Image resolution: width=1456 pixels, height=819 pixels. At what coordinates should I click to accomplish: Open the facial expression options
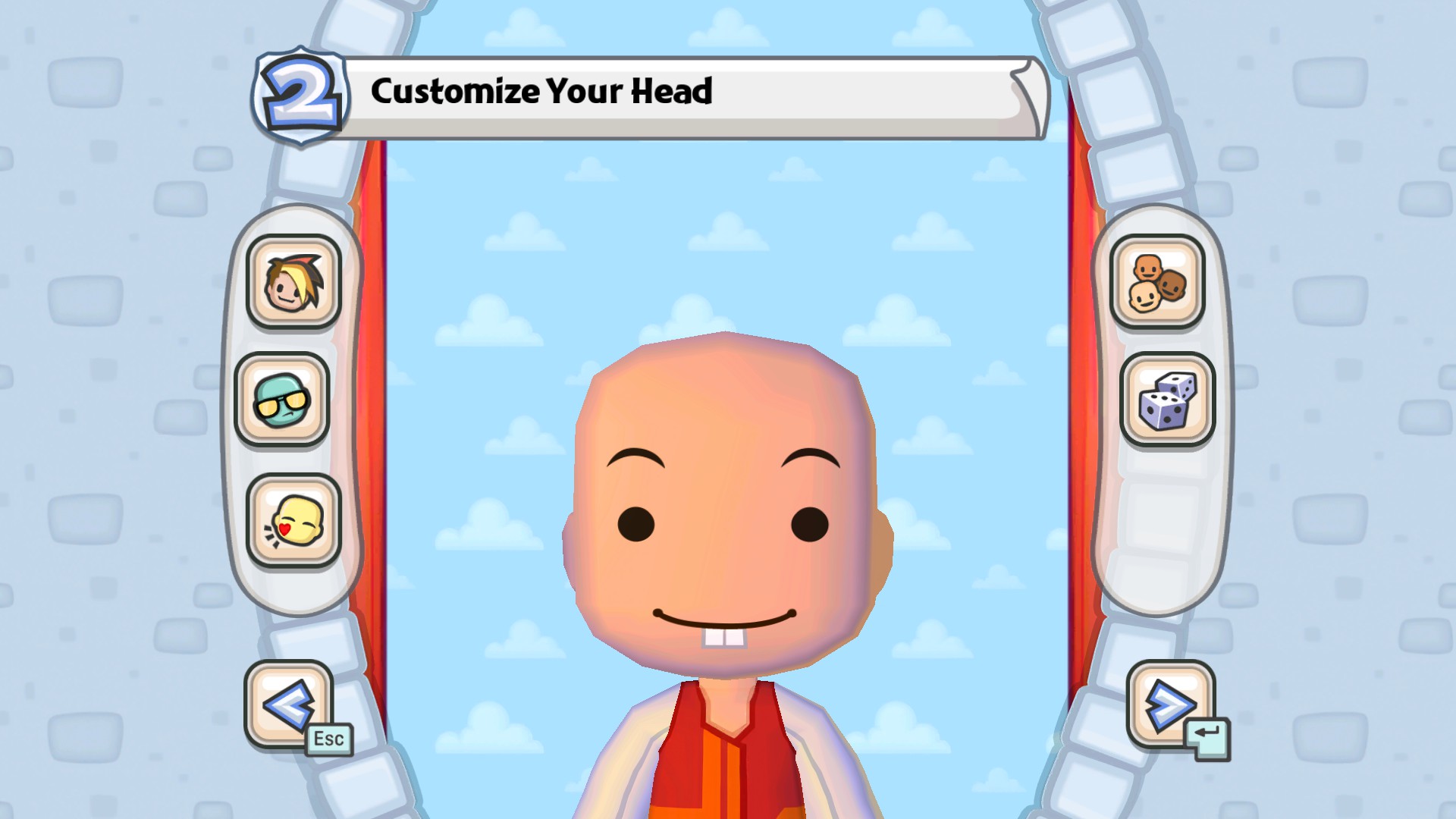coord(293,521)
